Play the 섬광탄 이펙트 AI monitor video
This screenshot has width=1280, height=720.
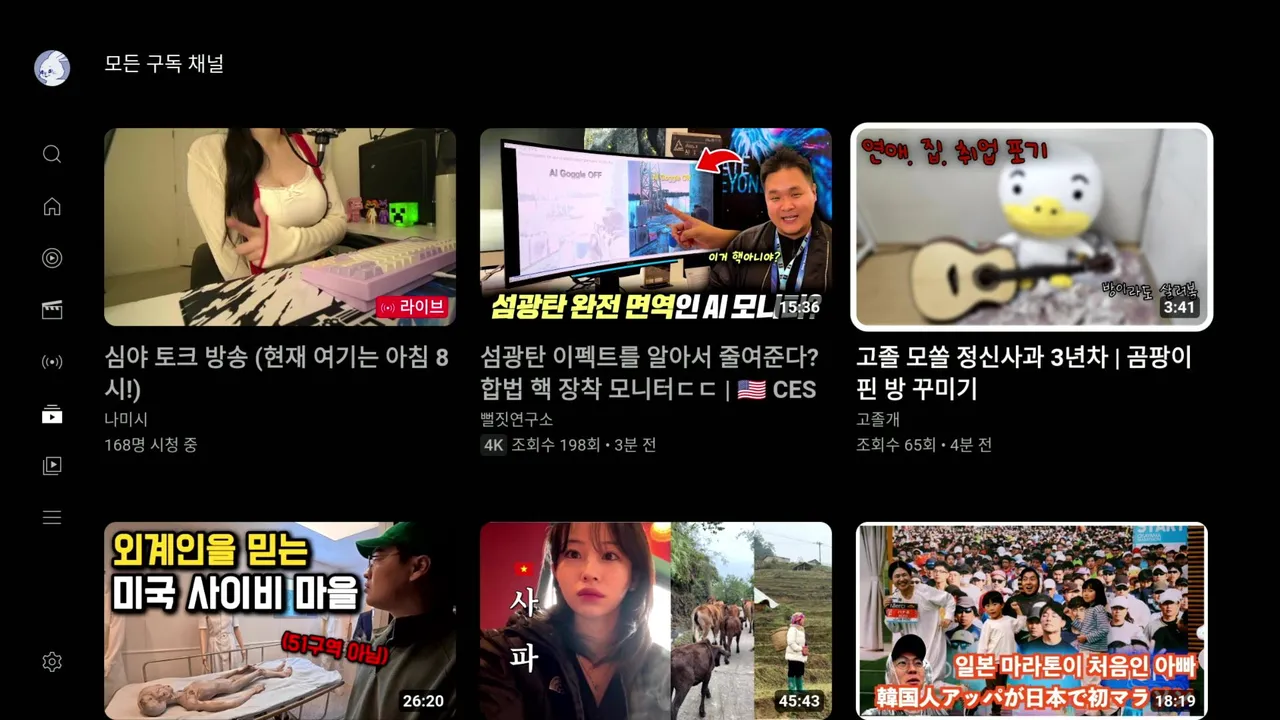tap(655, 227)
